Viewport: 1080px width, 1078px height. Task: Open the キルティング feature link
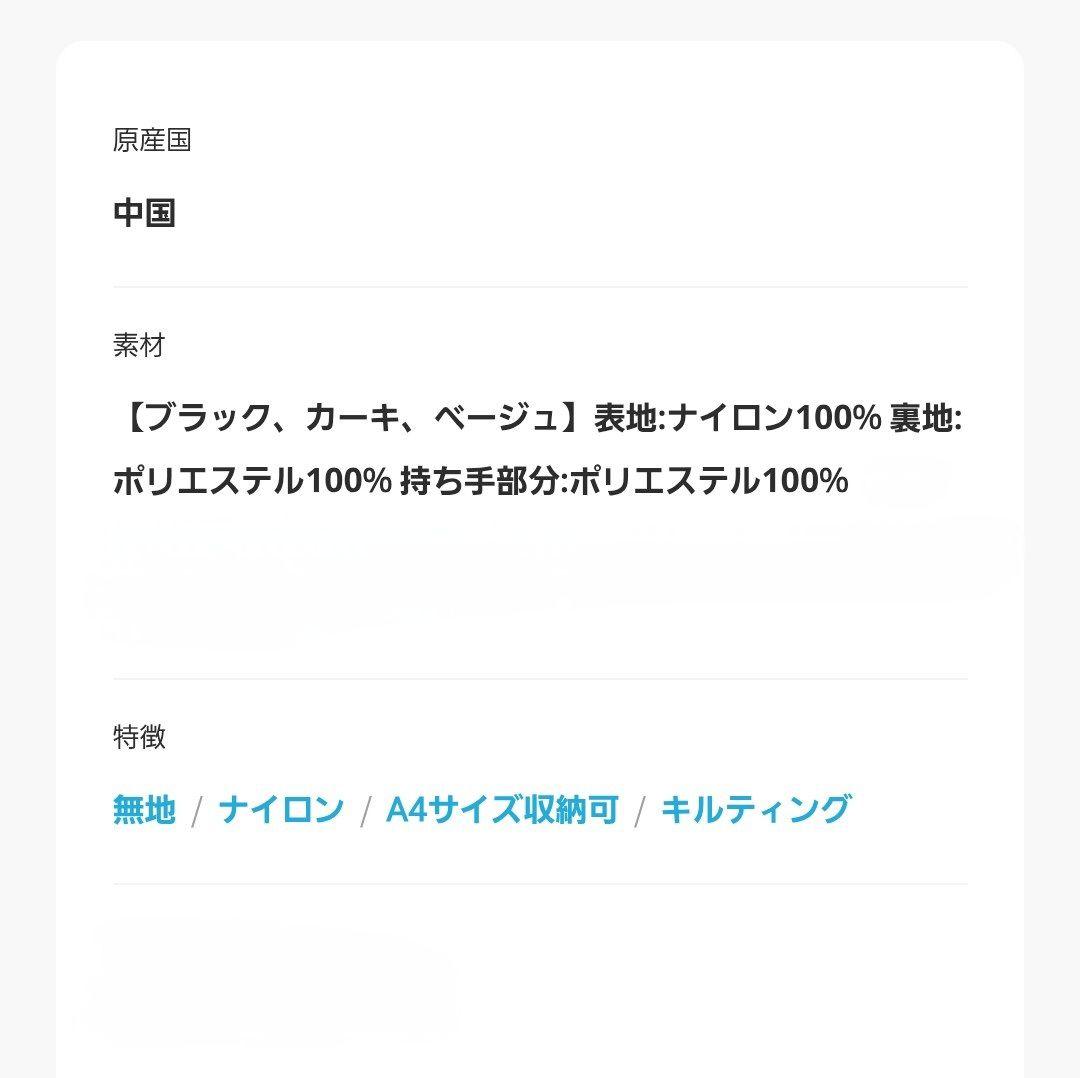[x=756, y=809]
